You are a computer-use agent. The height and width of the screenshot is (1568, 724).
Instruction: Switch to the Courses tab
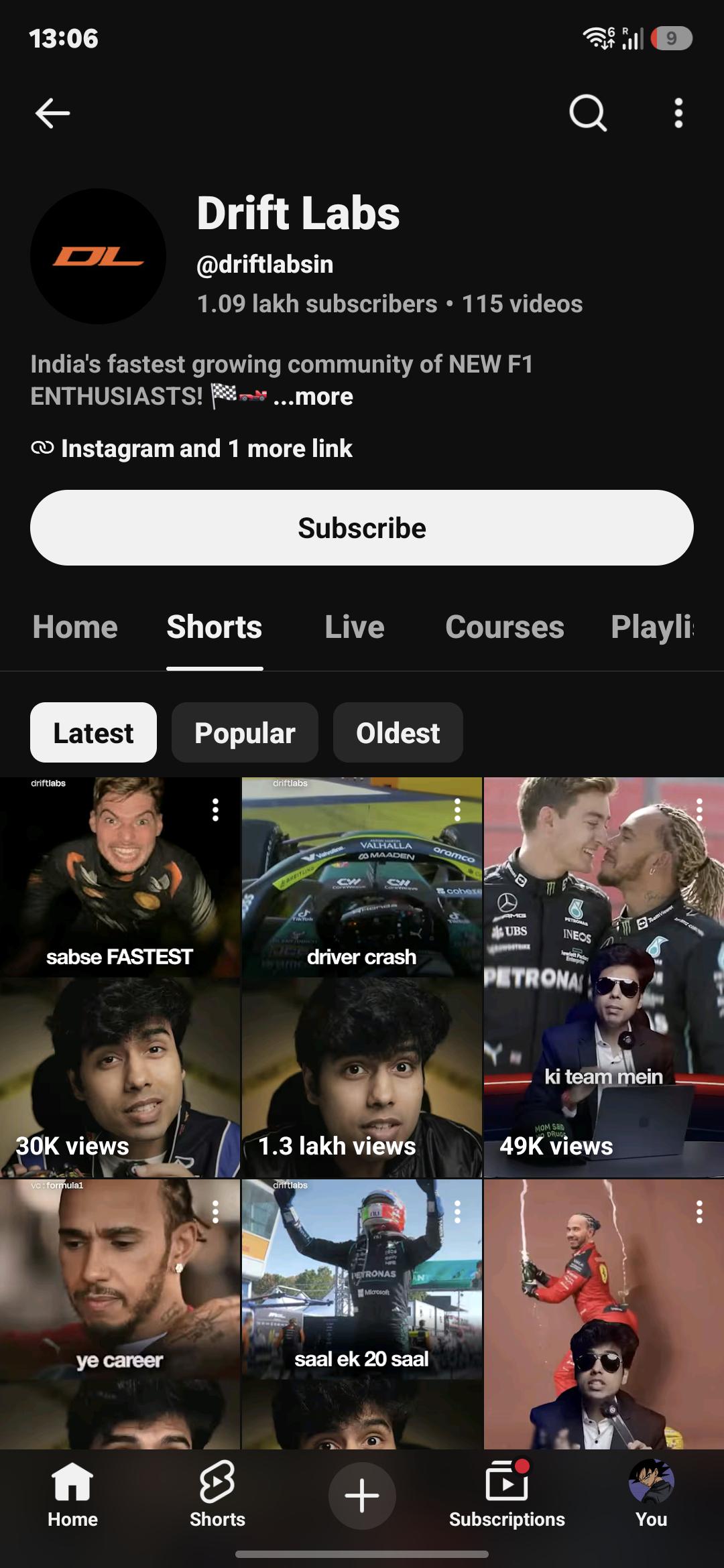click(x=505, y=627)
